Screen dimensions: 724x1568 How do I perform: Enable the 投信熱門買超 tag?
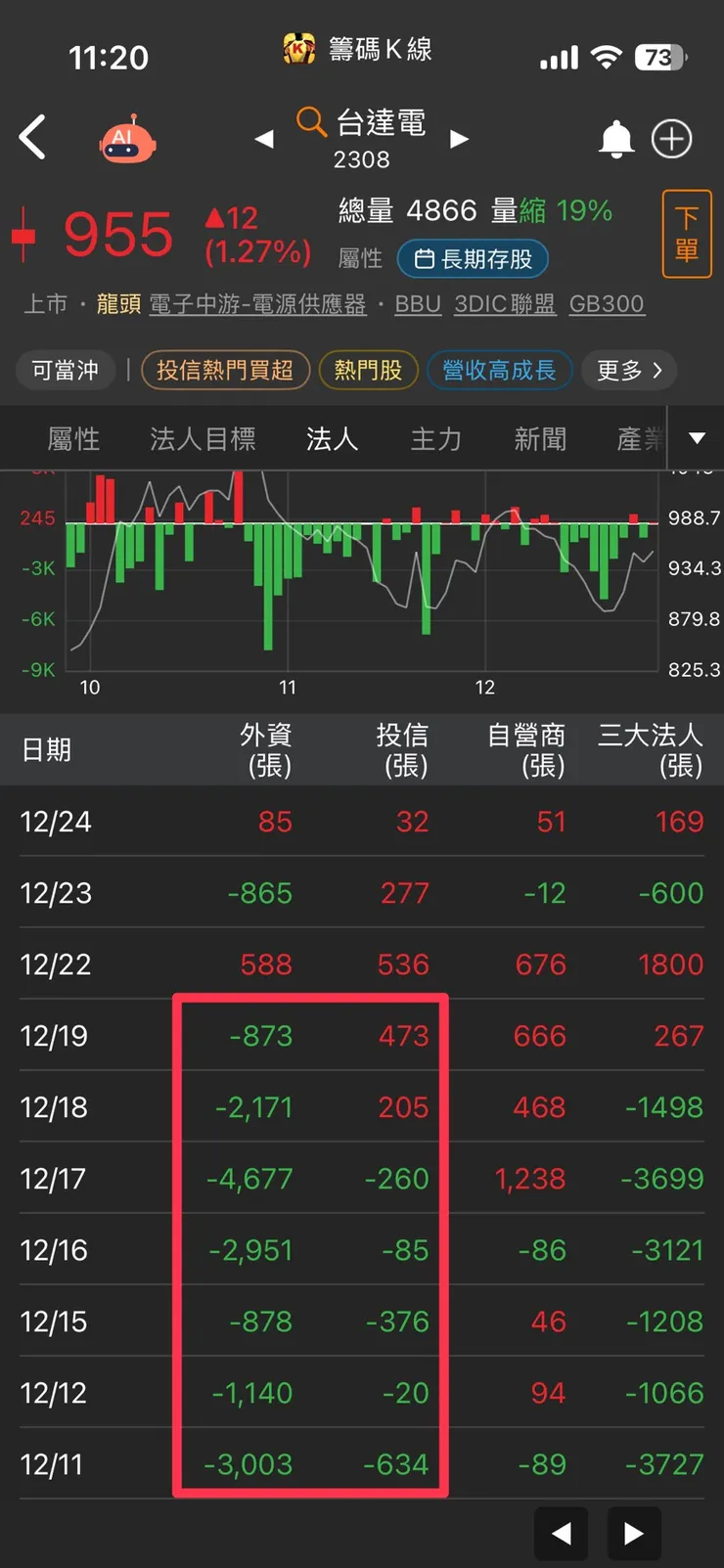pos(226,371)
